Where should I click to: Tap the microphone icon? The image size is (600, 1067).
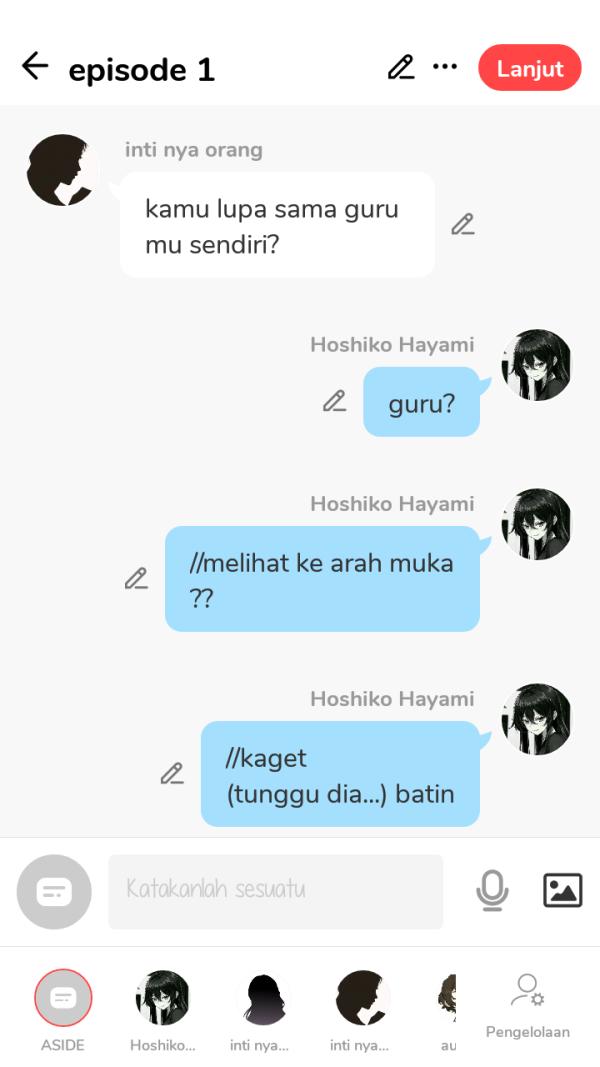[x=491, y=890]
